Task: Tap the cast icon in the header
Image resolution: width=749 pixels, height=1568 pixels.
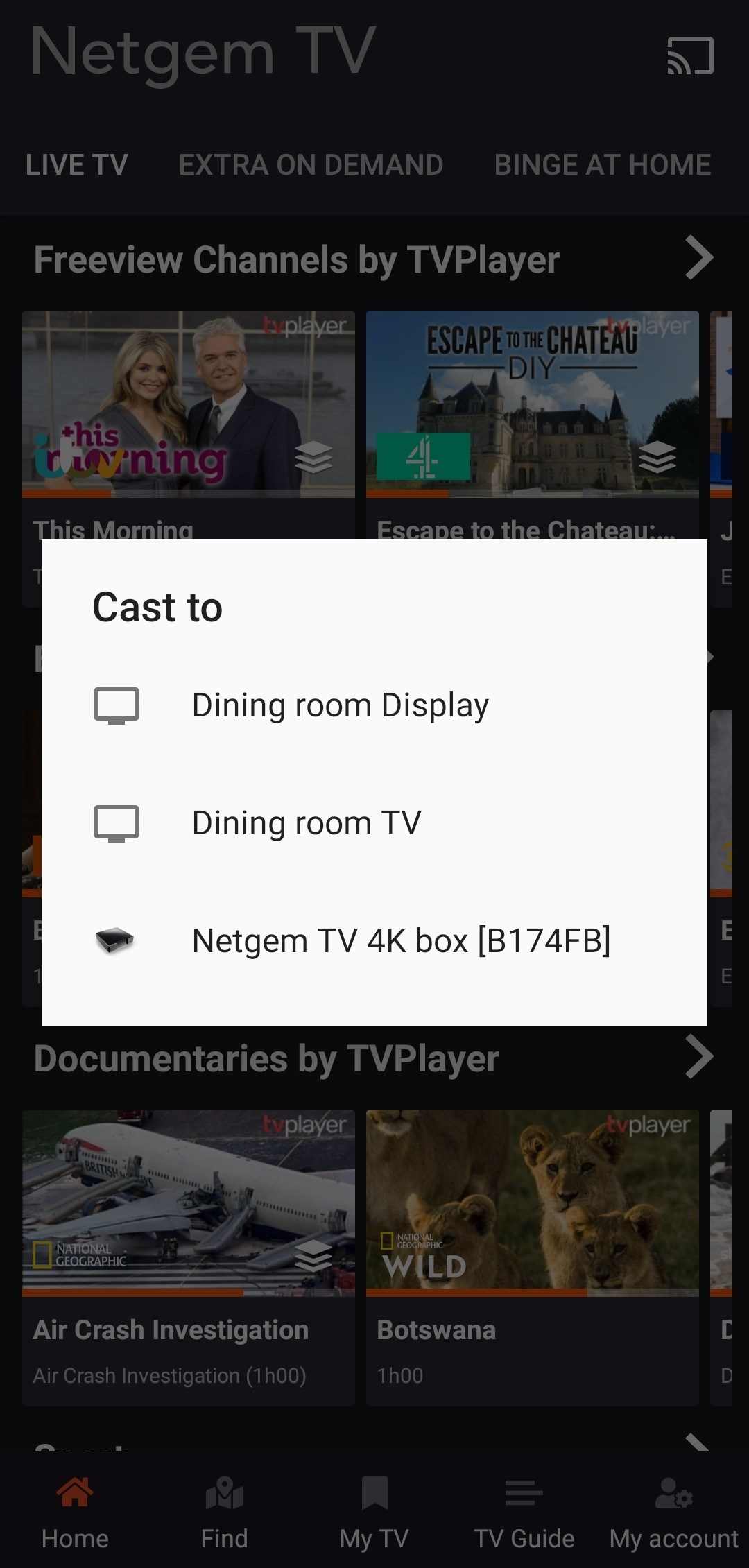Action: pyautogui.click(x=690, y=55)
